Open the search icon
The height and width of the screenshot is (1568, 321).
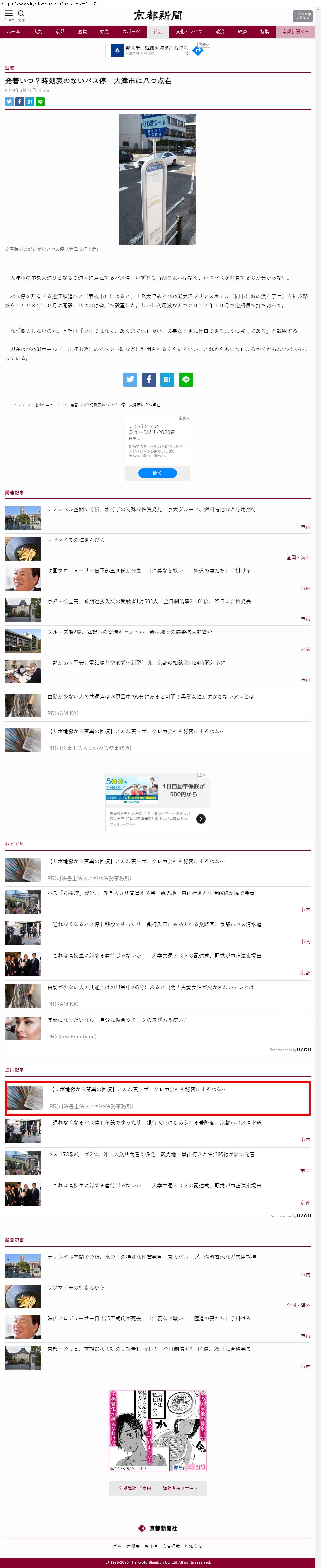pos(21,14)
